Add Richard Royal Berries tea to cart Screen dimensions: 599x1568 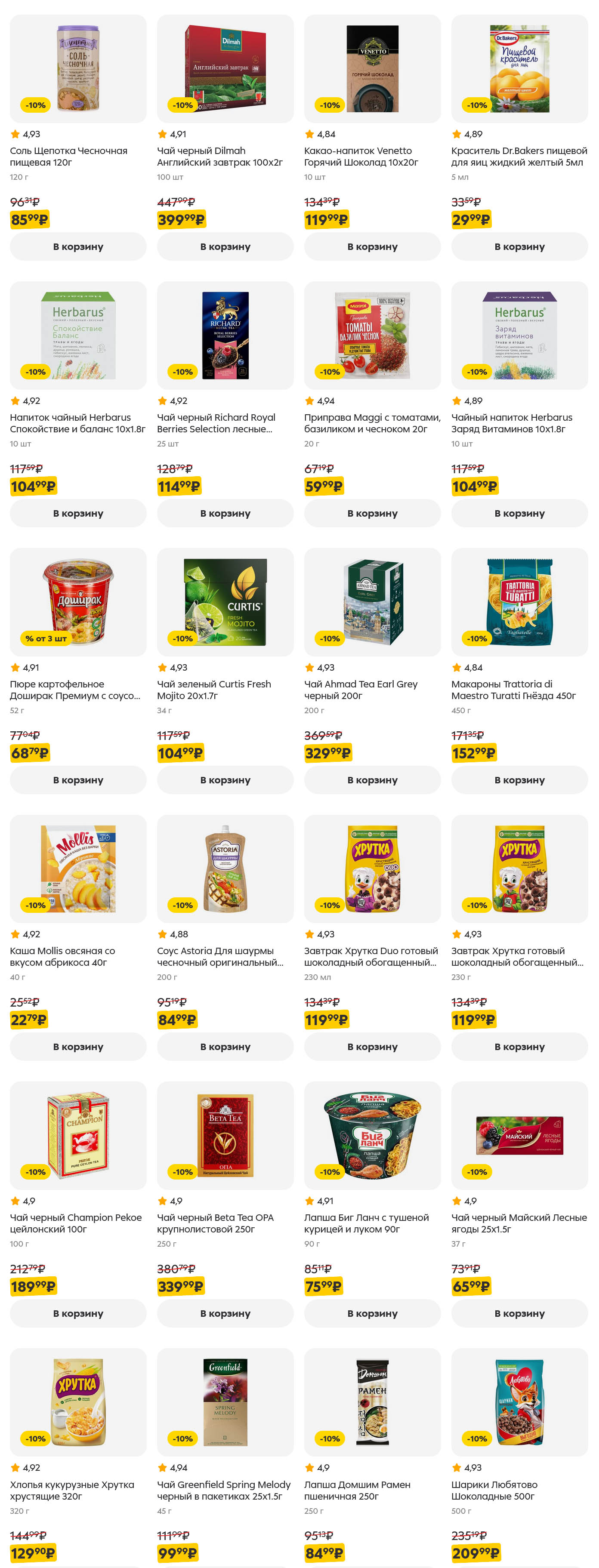(x=225, y=513)
